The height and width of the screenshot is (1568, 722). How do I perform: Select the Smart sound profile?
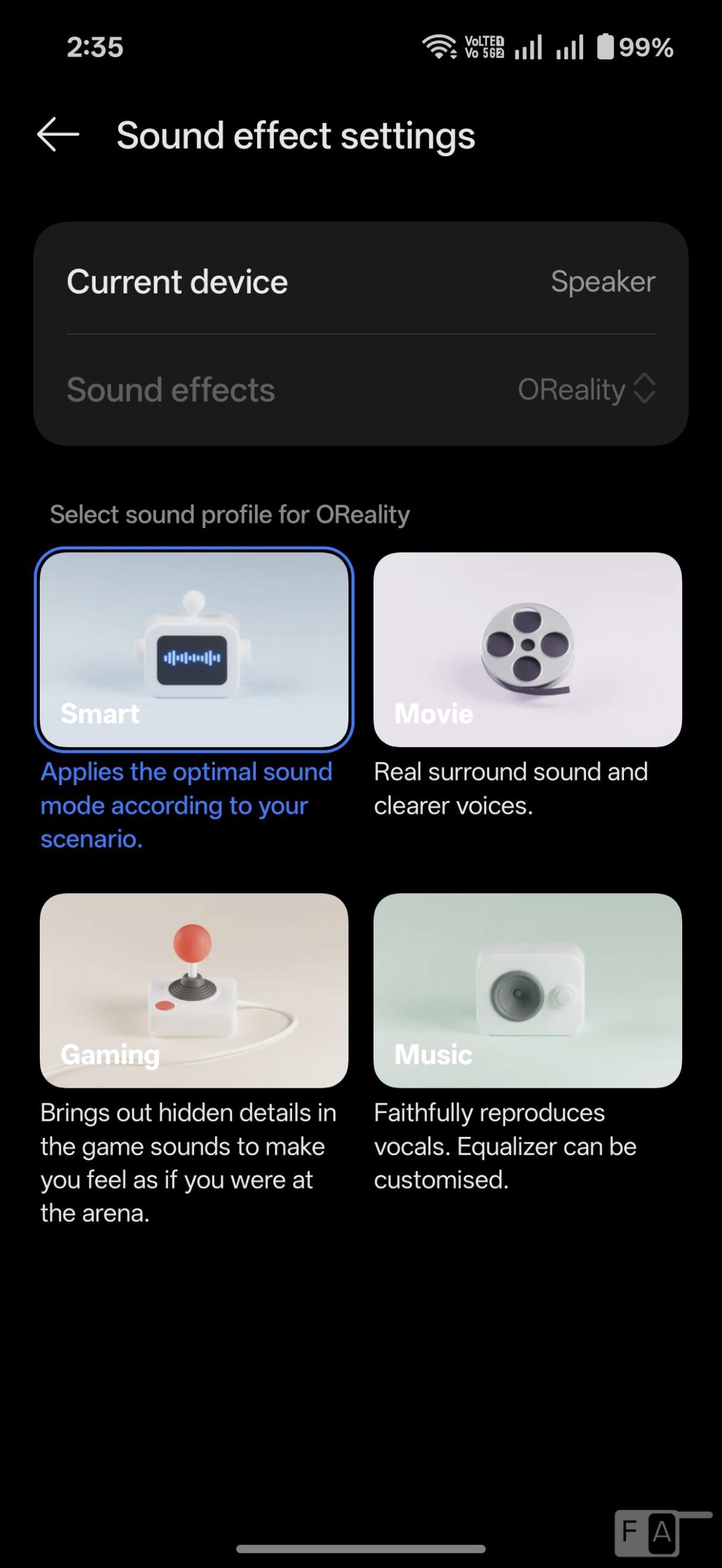[194, 649]
